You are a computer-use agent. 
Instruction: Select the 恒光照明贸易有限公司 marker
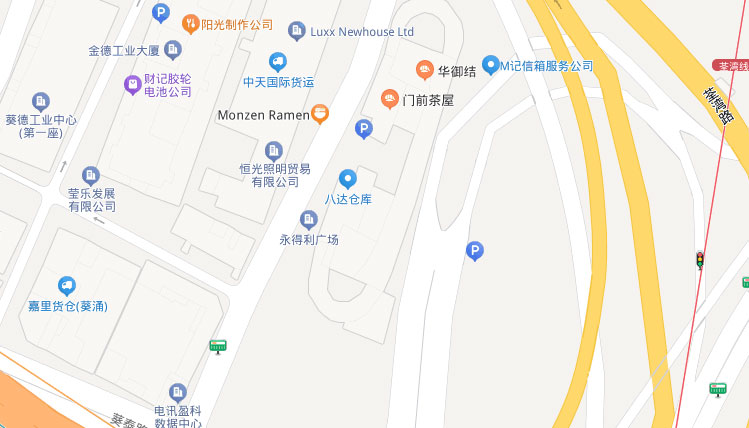[x=274, y=150]
